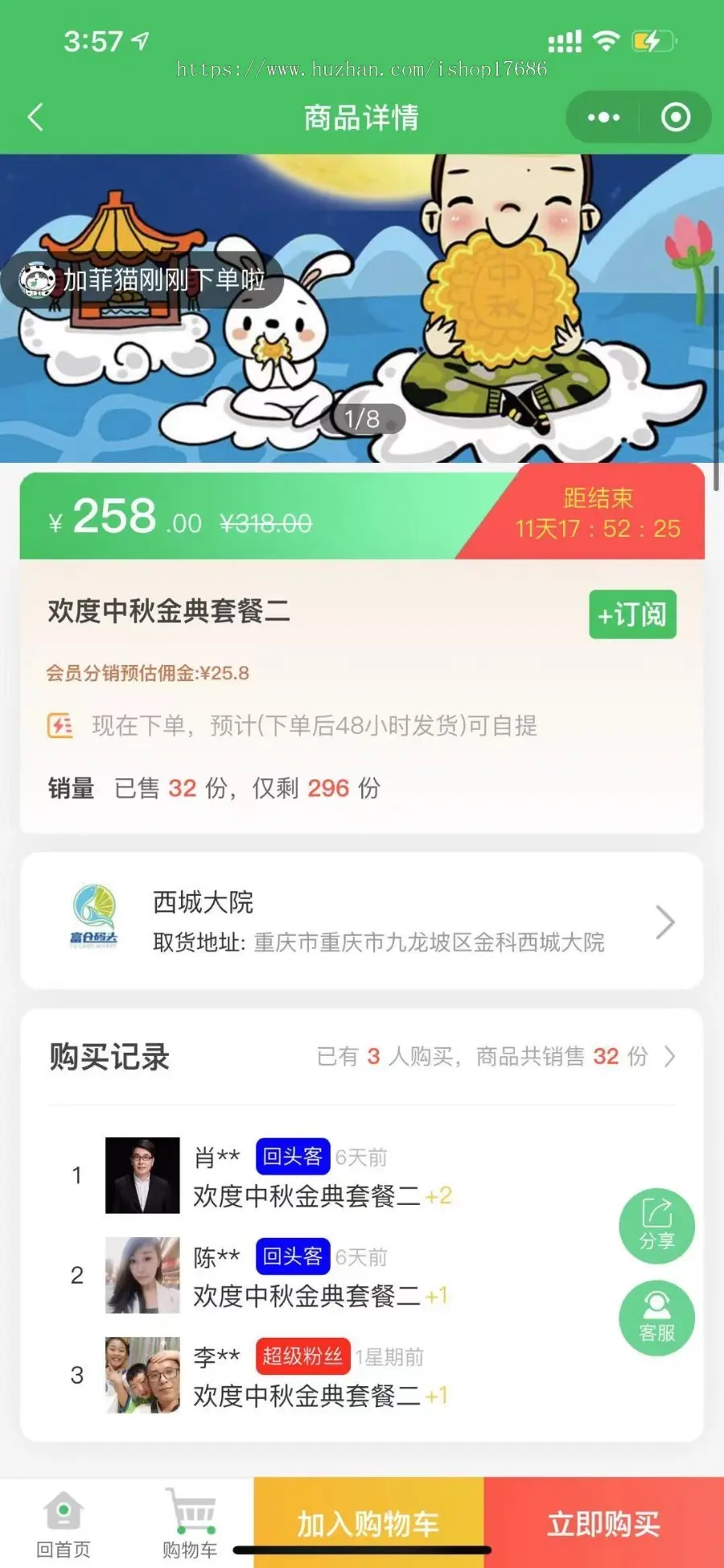Tap the +订阅 subscribe button
724x1568 pixels.
point(632,615)
